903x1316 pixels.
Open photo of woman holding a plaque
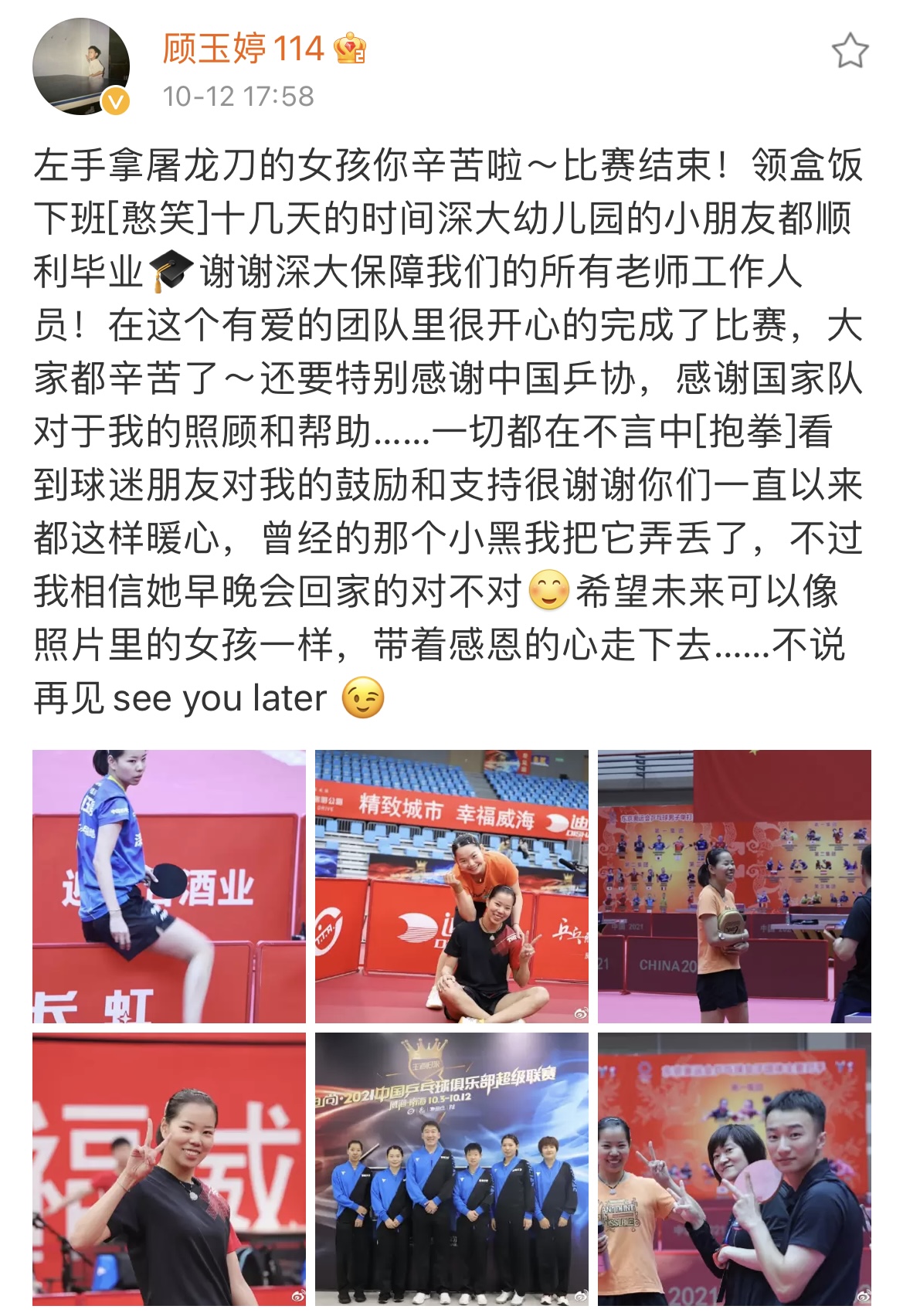point(734,886)
